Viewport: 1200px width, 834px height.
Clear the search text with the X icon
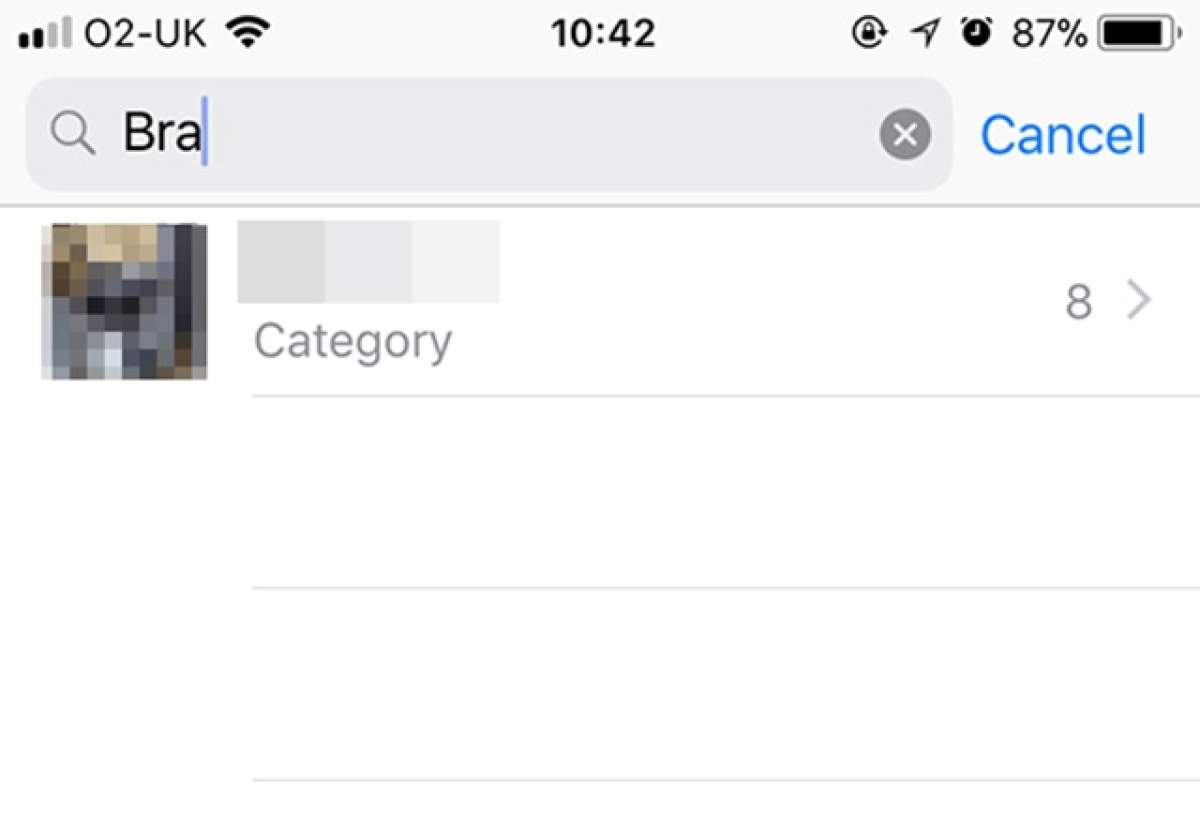tap(905, 135)
